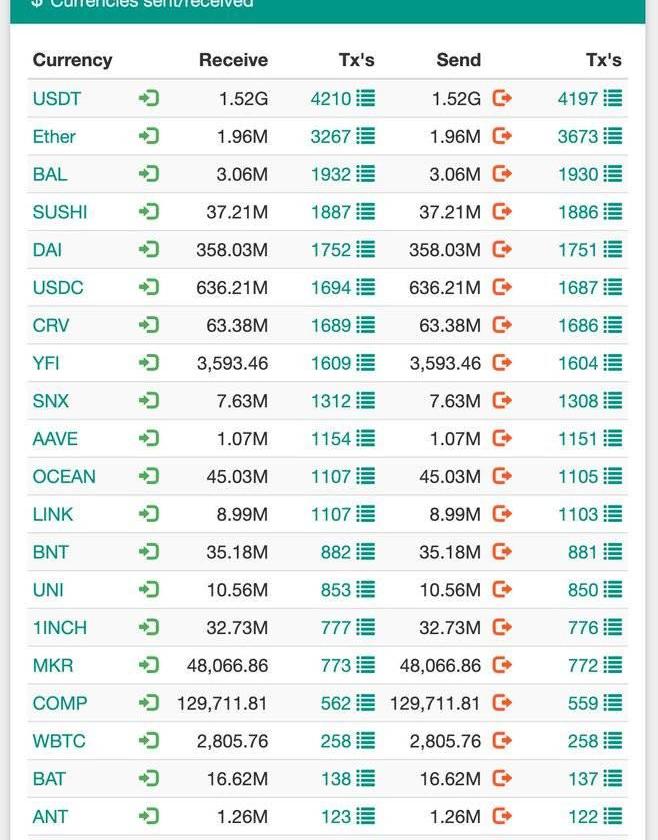This screenshot has width=658, height=840.
Task: Tap the orange send icon for DAI
Action: point(502,250)
